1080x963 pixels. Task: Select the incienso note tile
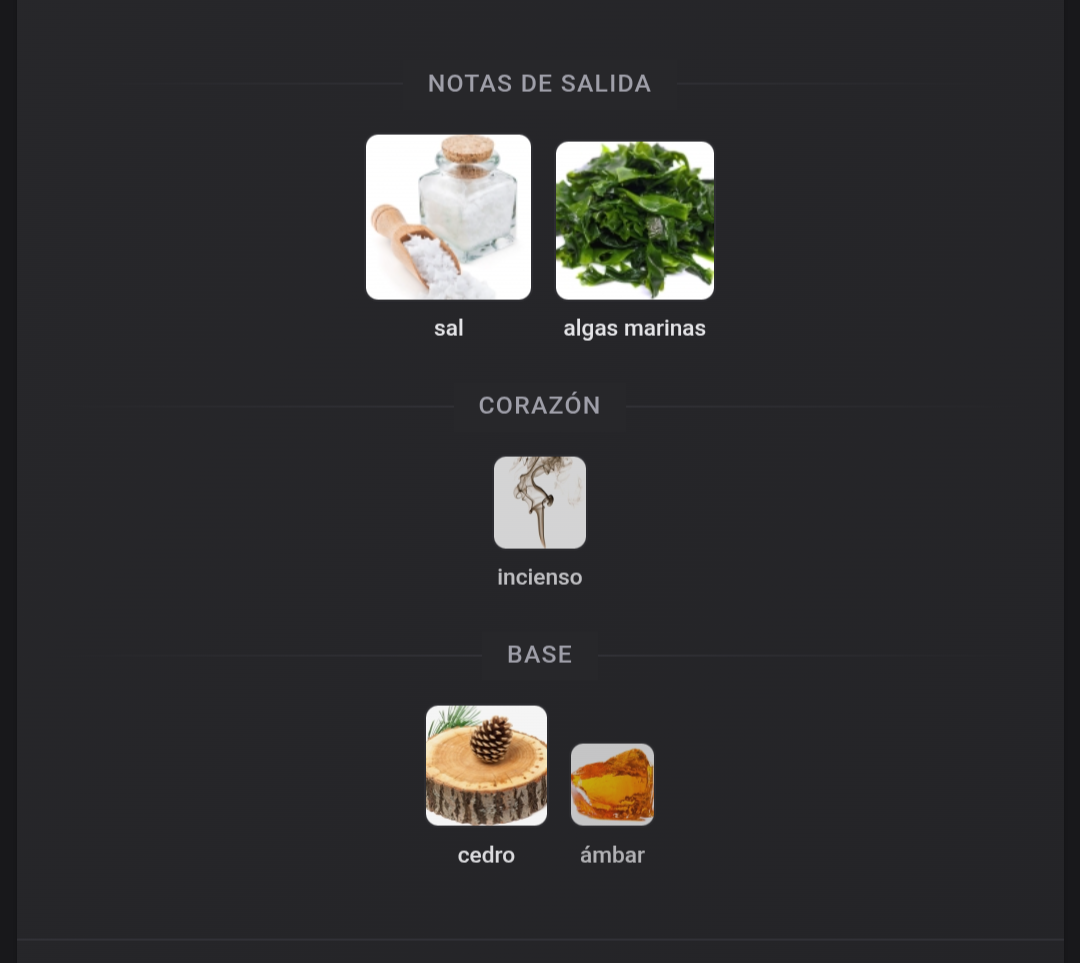[x=540, y=502]
